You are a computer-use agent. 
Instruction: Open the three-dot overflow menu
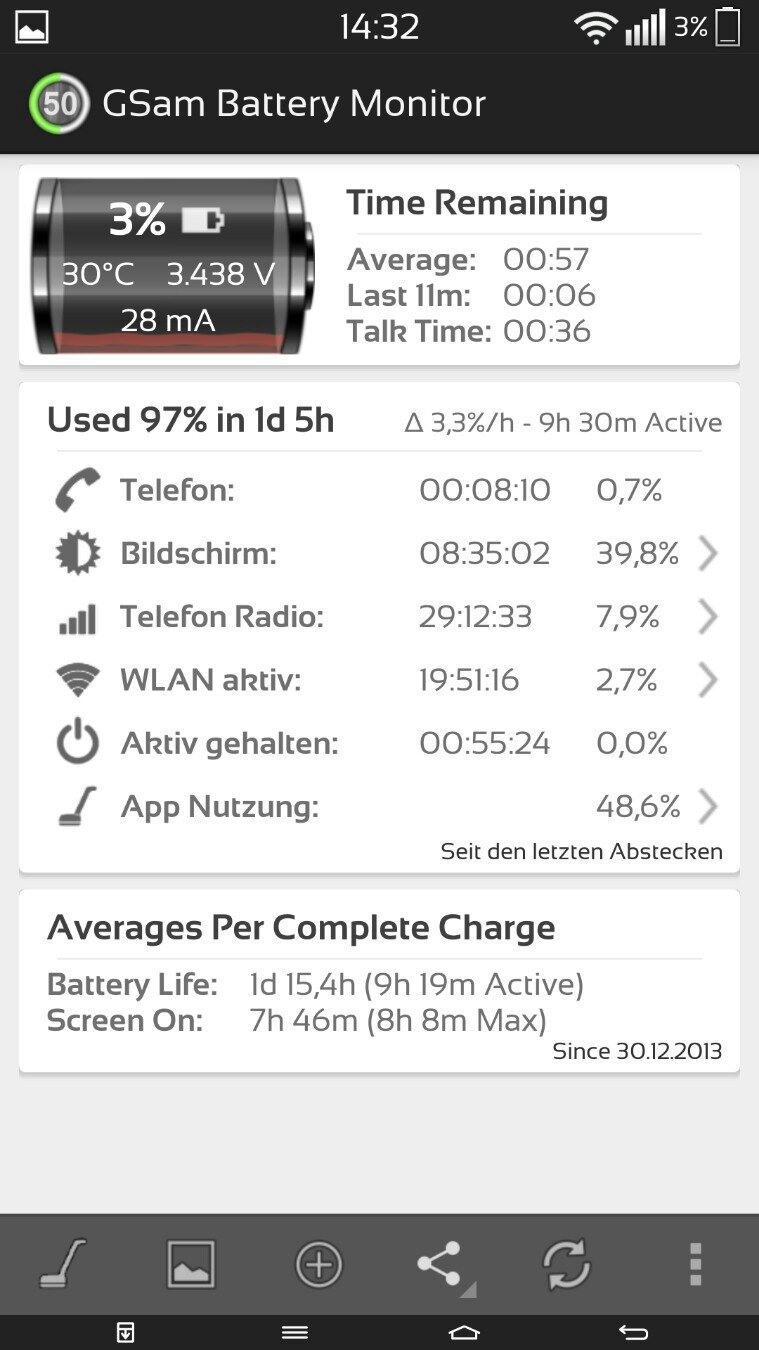(x=696, y=1264)
